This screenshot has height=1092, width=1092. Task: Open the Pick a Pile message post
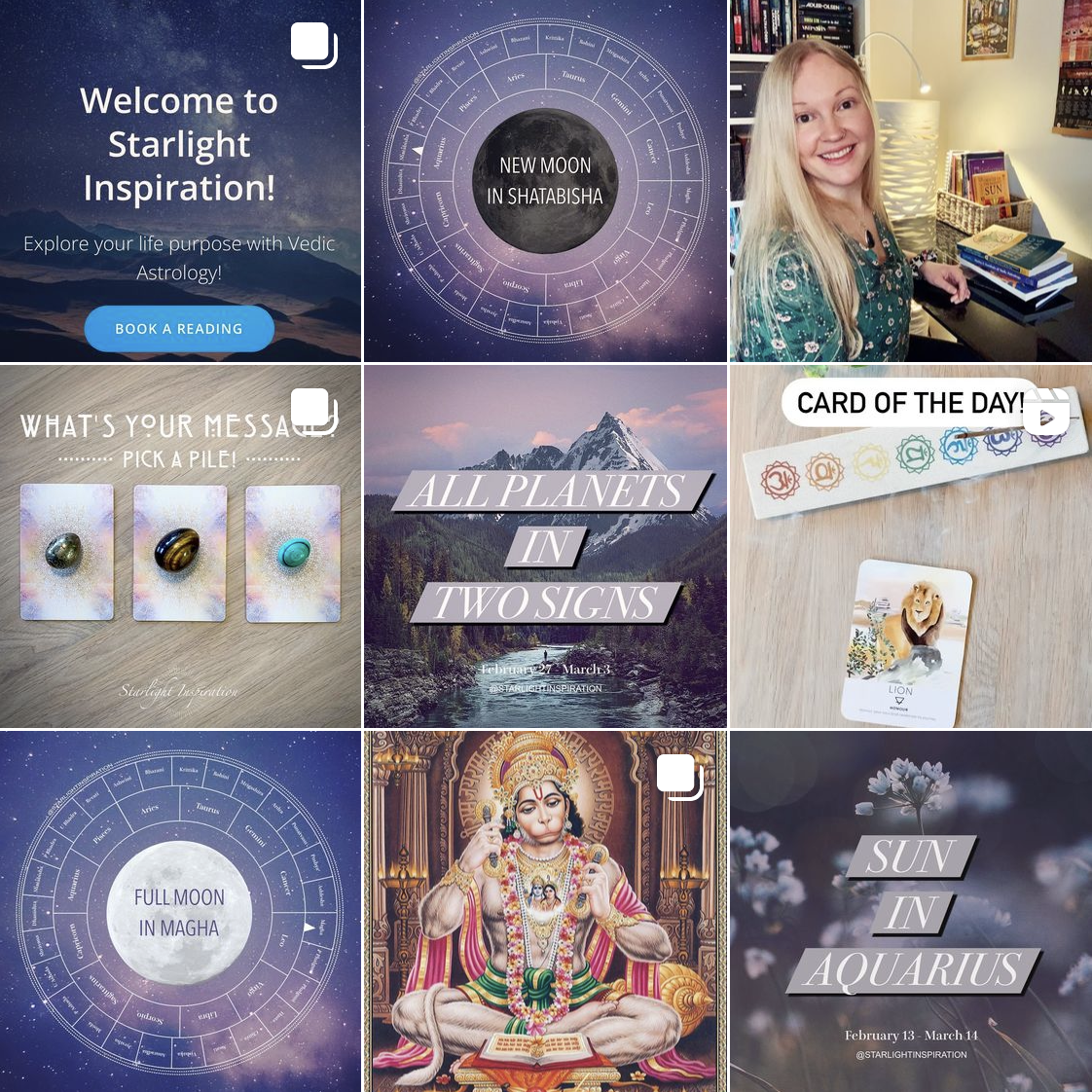coord(180,546)
